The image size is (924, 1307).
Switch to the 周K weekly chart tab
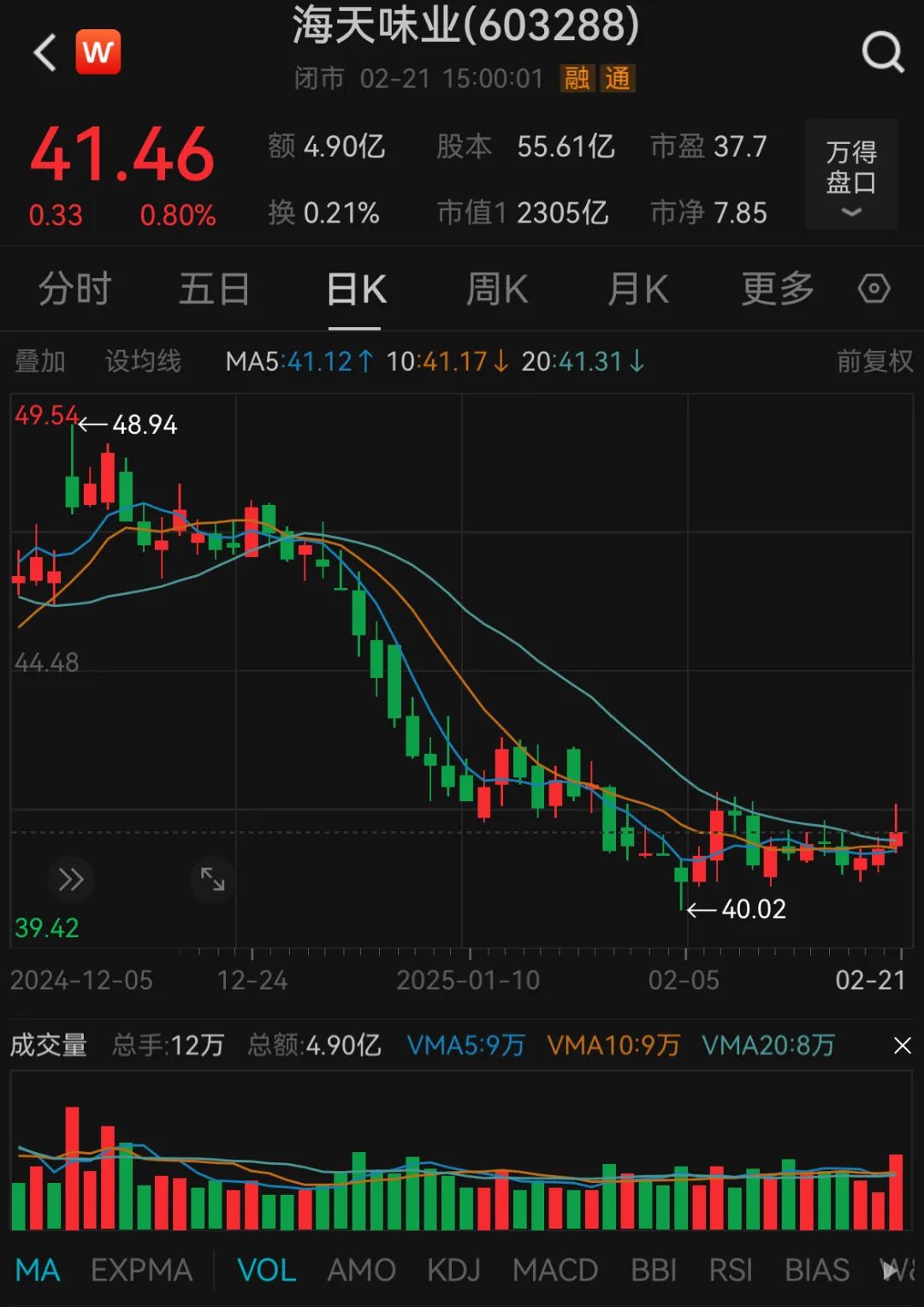[497, 289]
